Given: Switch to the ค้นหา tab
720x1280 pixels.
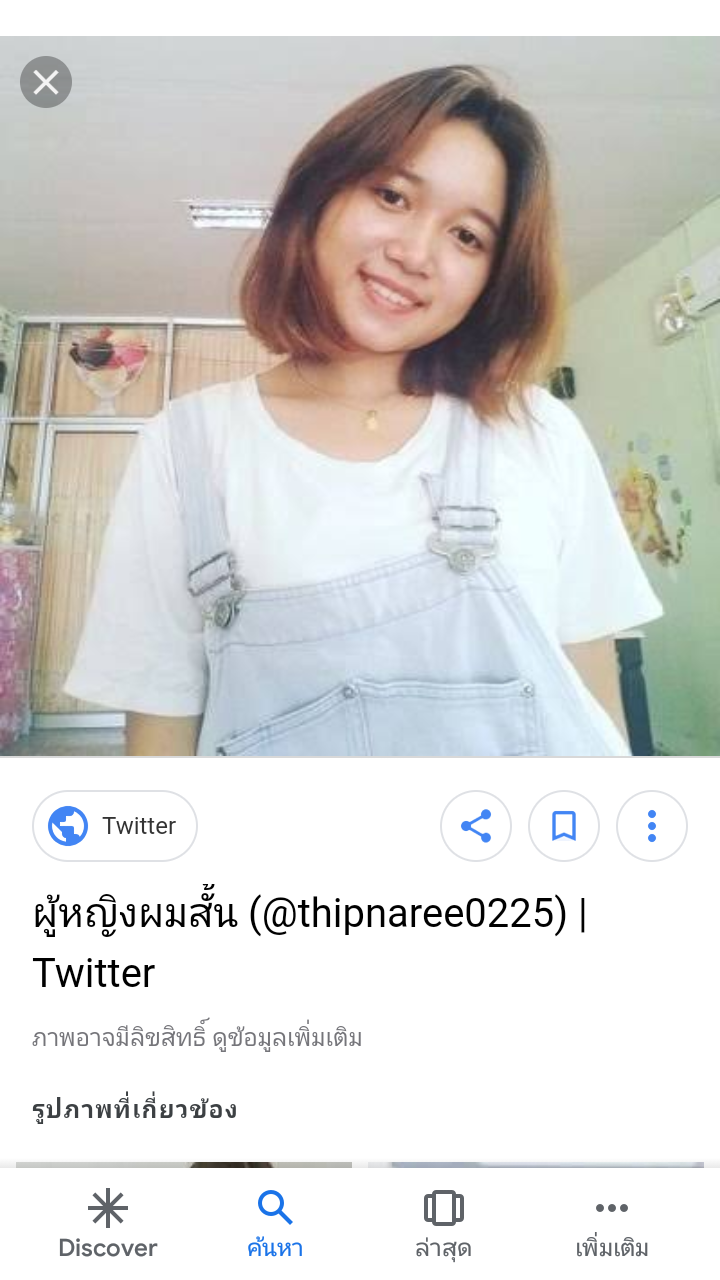Looking at the screenshot, I should [275, 1224].
